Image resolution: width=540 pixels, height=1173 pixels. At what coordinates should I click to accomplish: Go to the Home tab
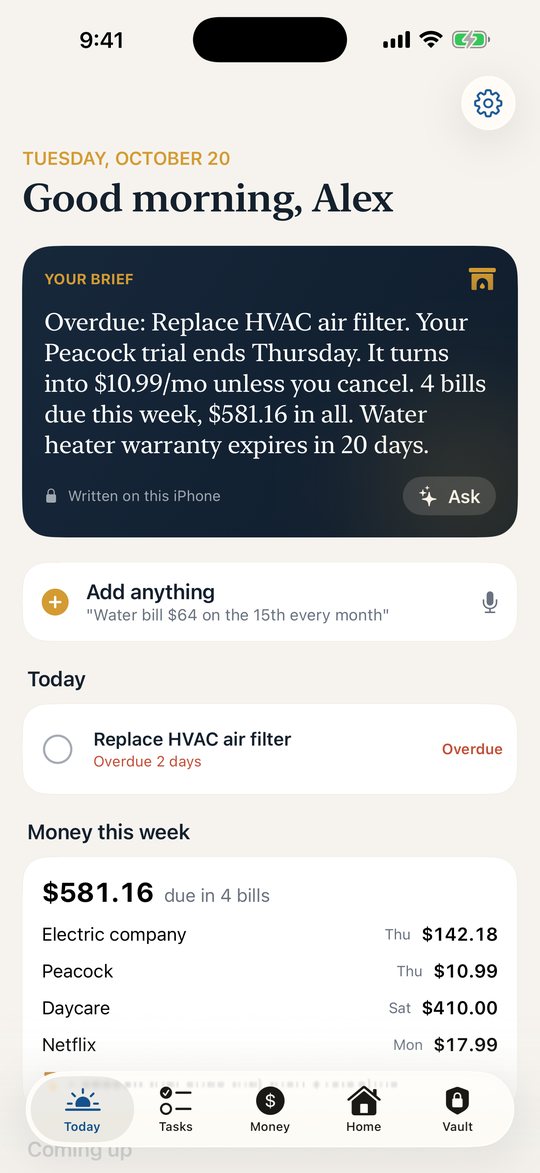click(x=363, y=1109)
